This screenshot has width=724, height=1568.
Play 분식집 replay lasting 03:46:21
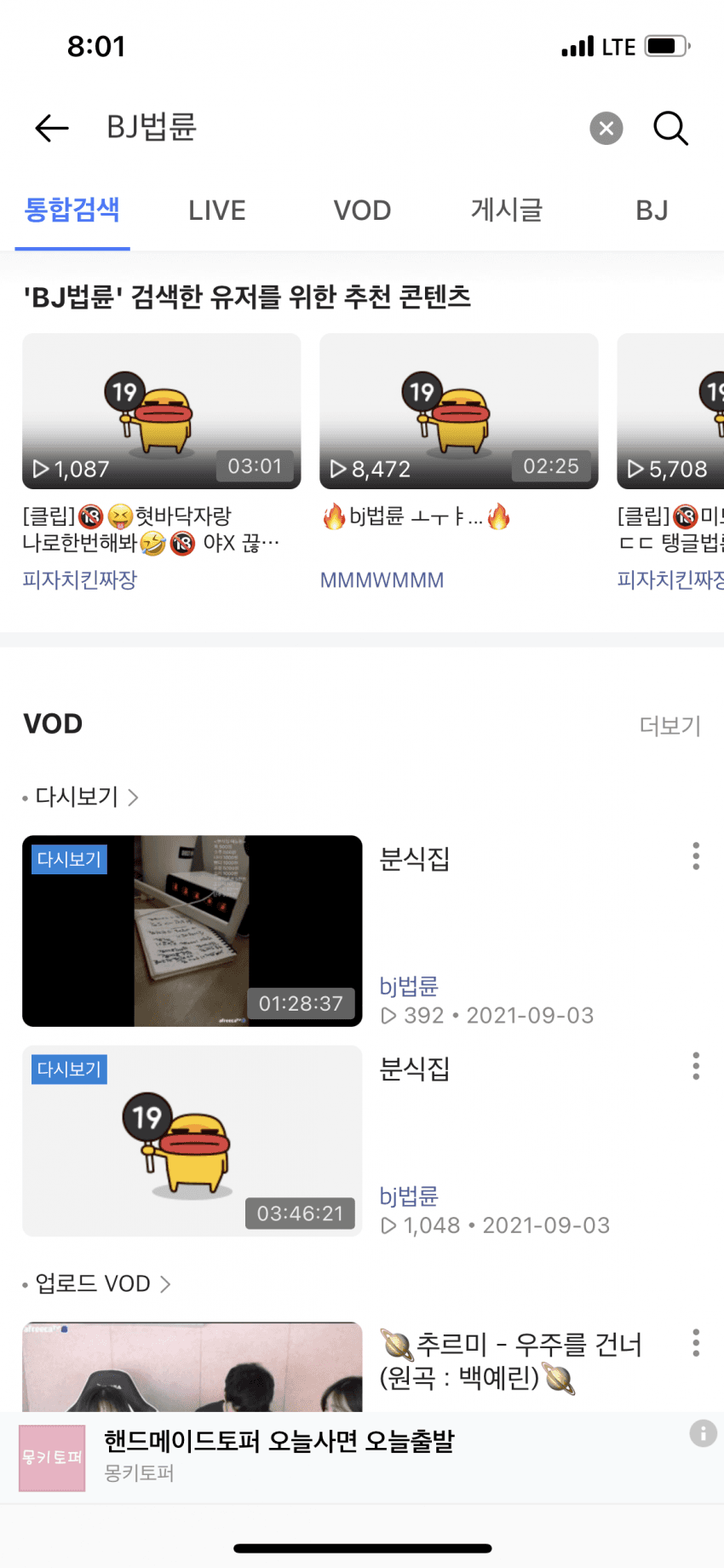pyautogui.click(x=192, y=1140)
